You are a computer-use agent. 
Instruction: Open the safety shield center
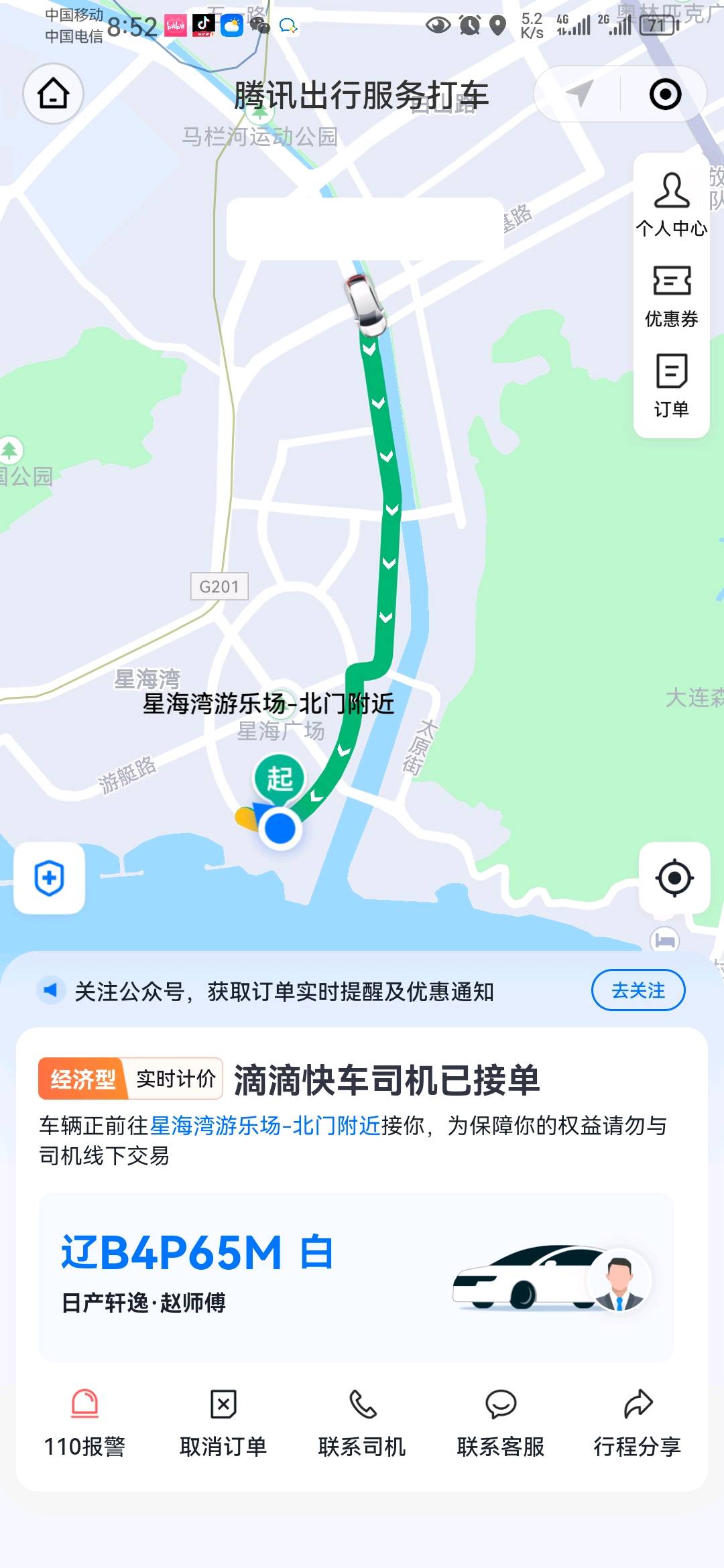tap(49, 878)
